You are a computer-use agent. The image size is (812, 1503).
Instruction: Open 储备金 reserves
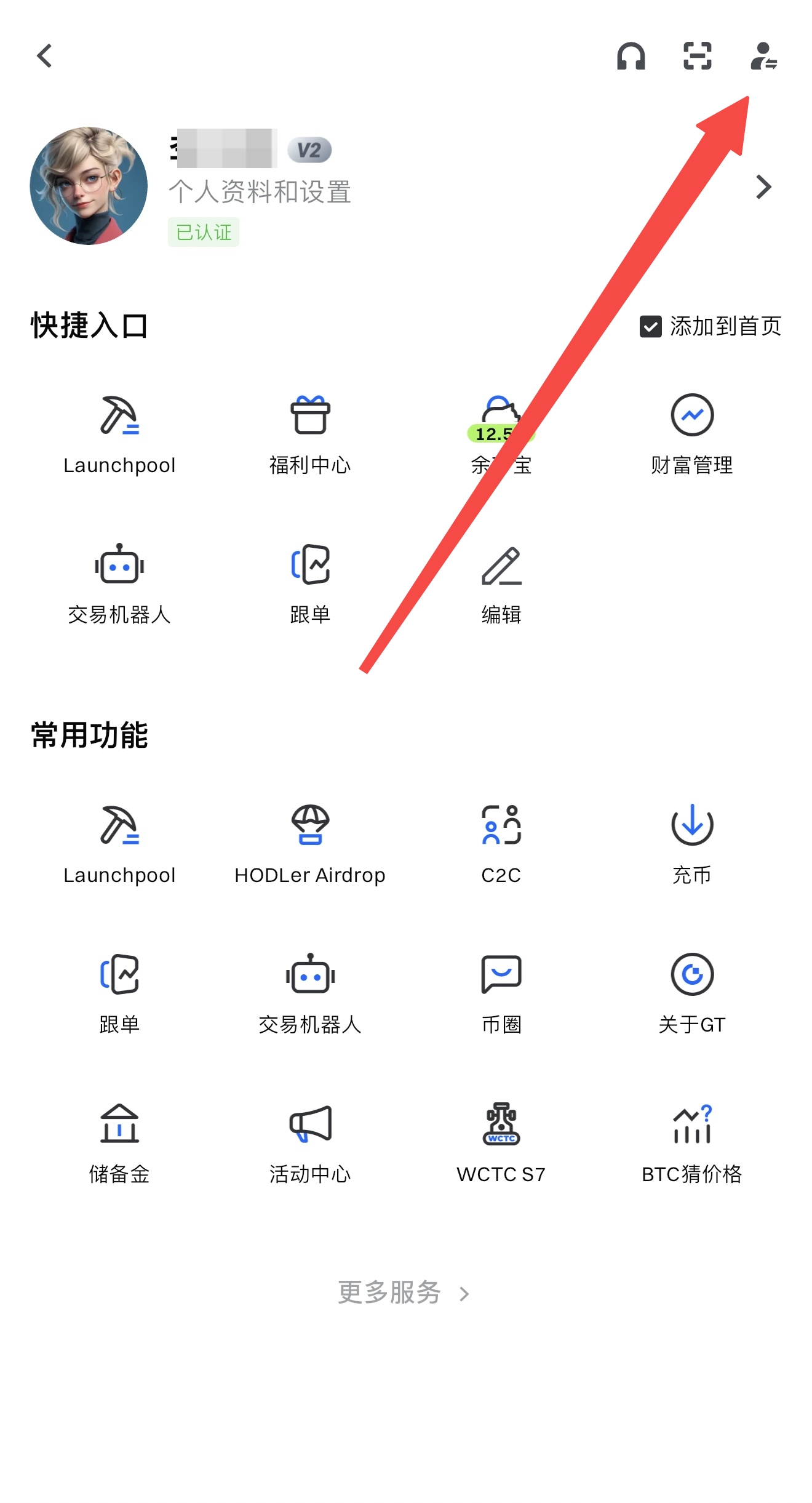click(119, 1143)
